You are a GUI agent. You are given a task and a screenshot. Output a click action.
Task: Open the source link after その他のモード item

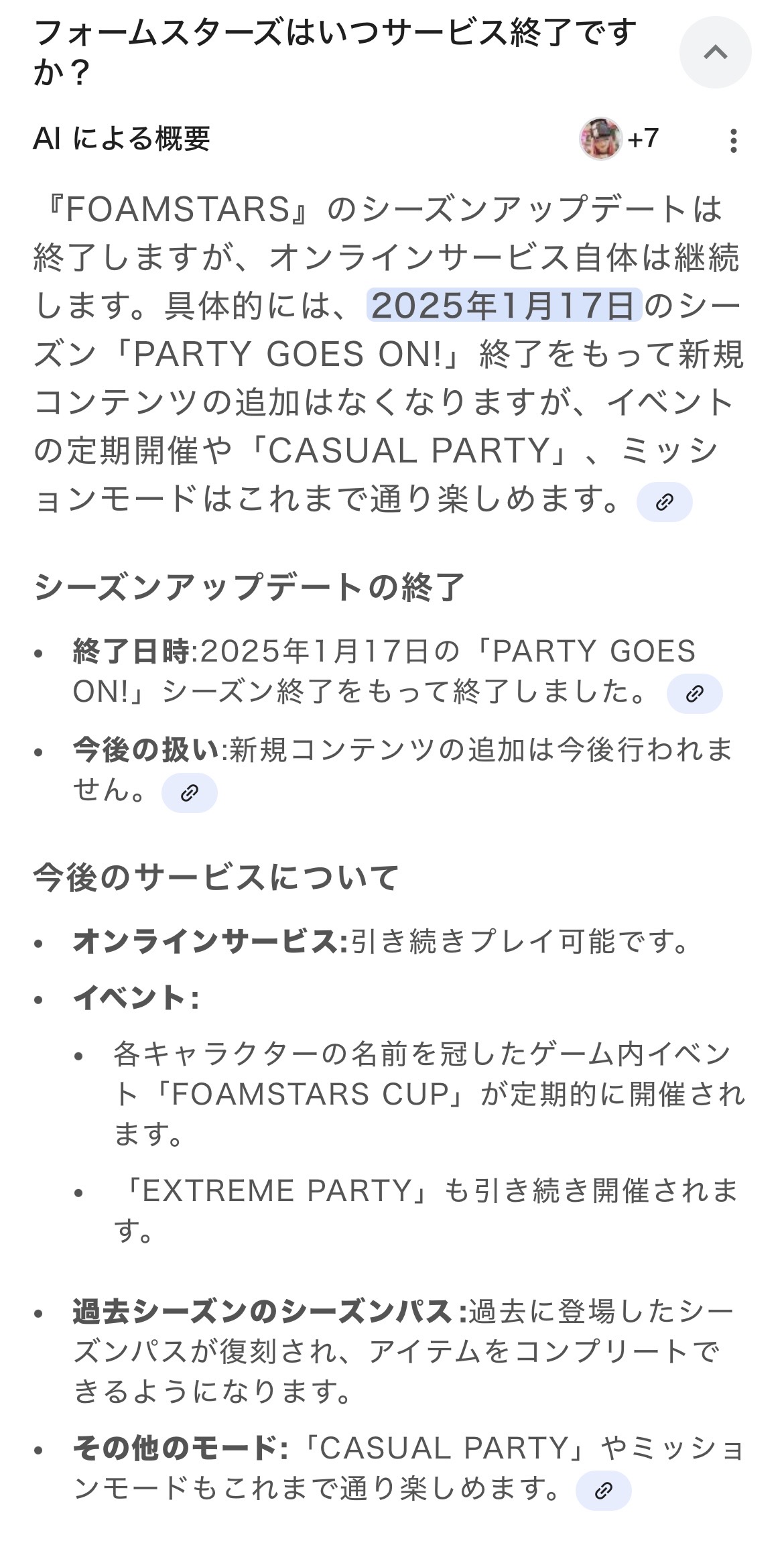click(603, 1490)
